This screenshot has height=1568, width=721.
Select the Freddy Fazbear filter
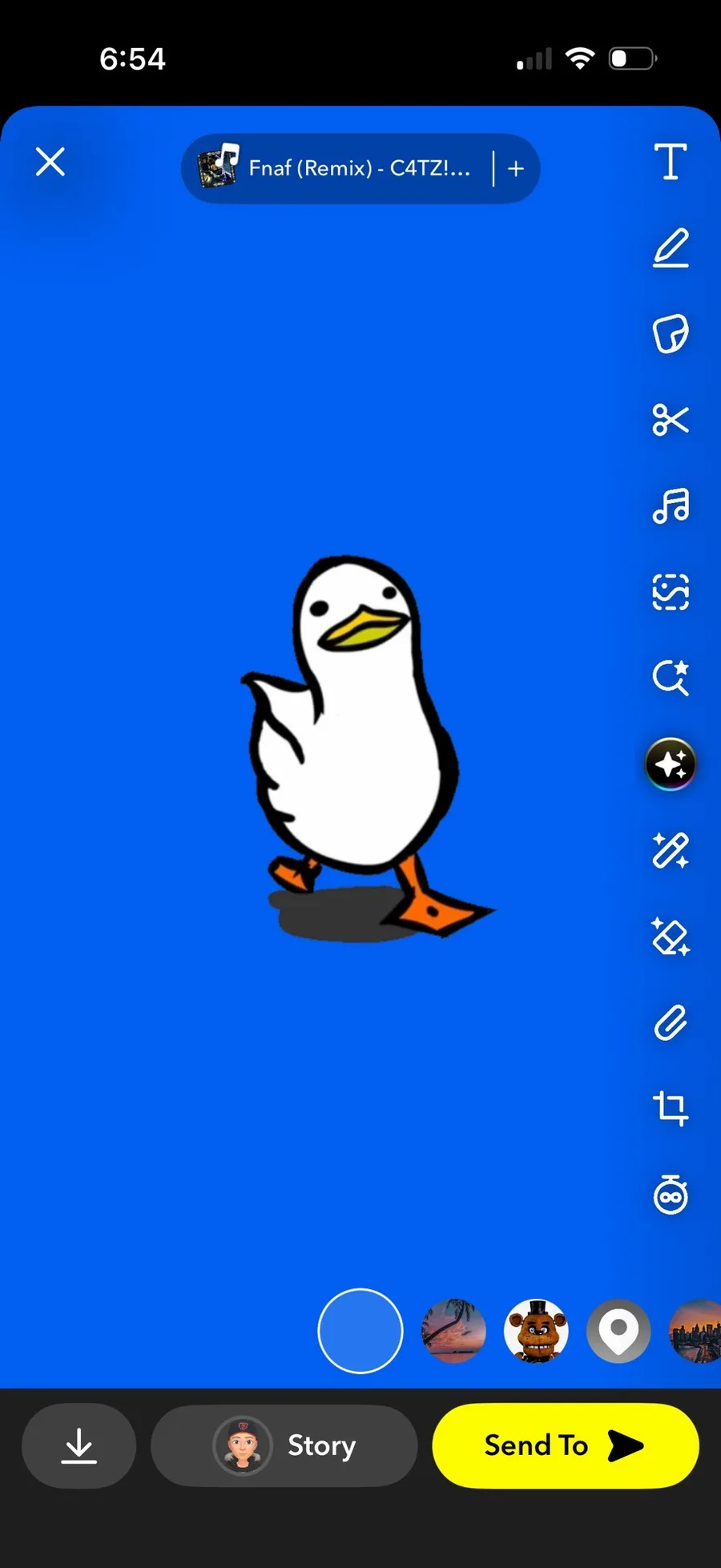click(536, 1331)
